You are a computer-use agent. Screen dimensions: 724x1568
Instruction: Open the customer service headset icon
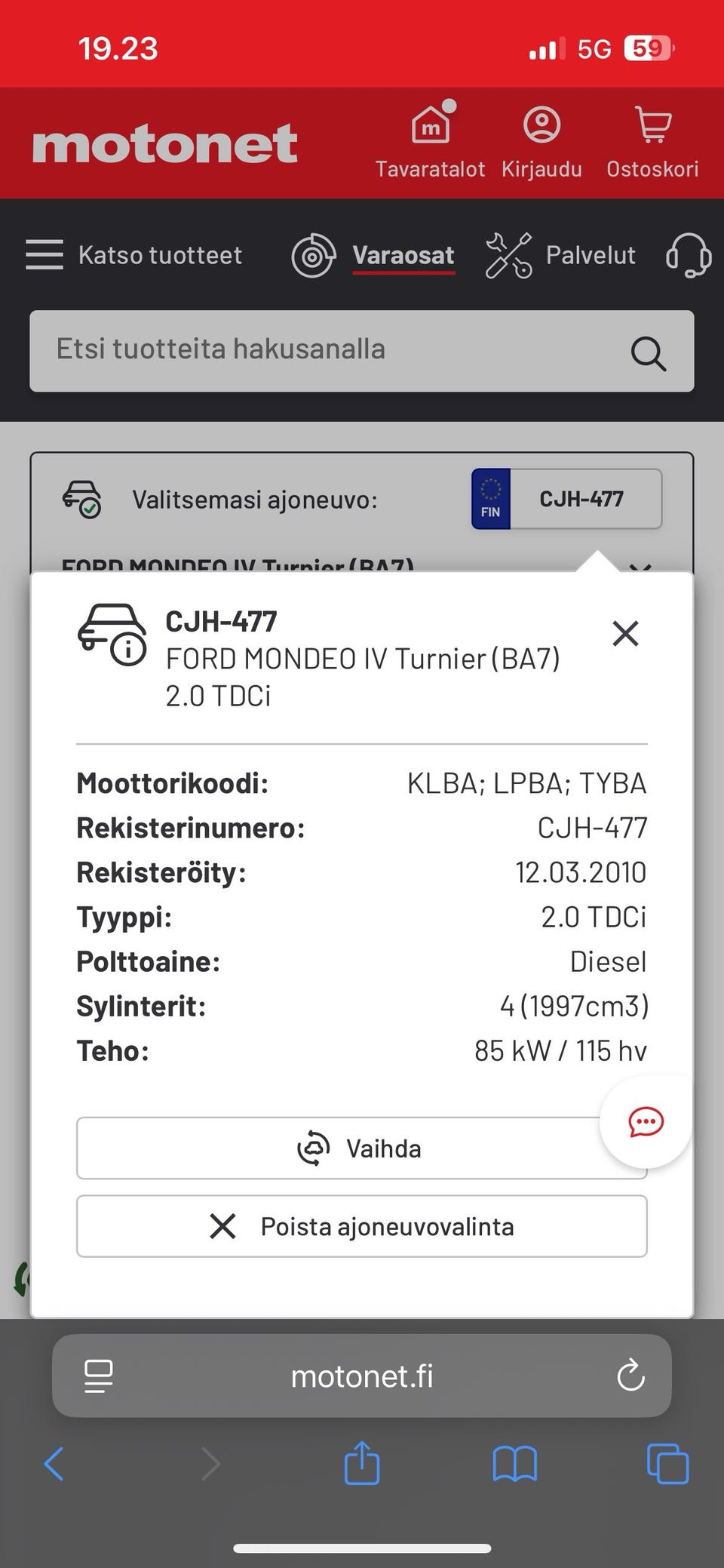689,255
